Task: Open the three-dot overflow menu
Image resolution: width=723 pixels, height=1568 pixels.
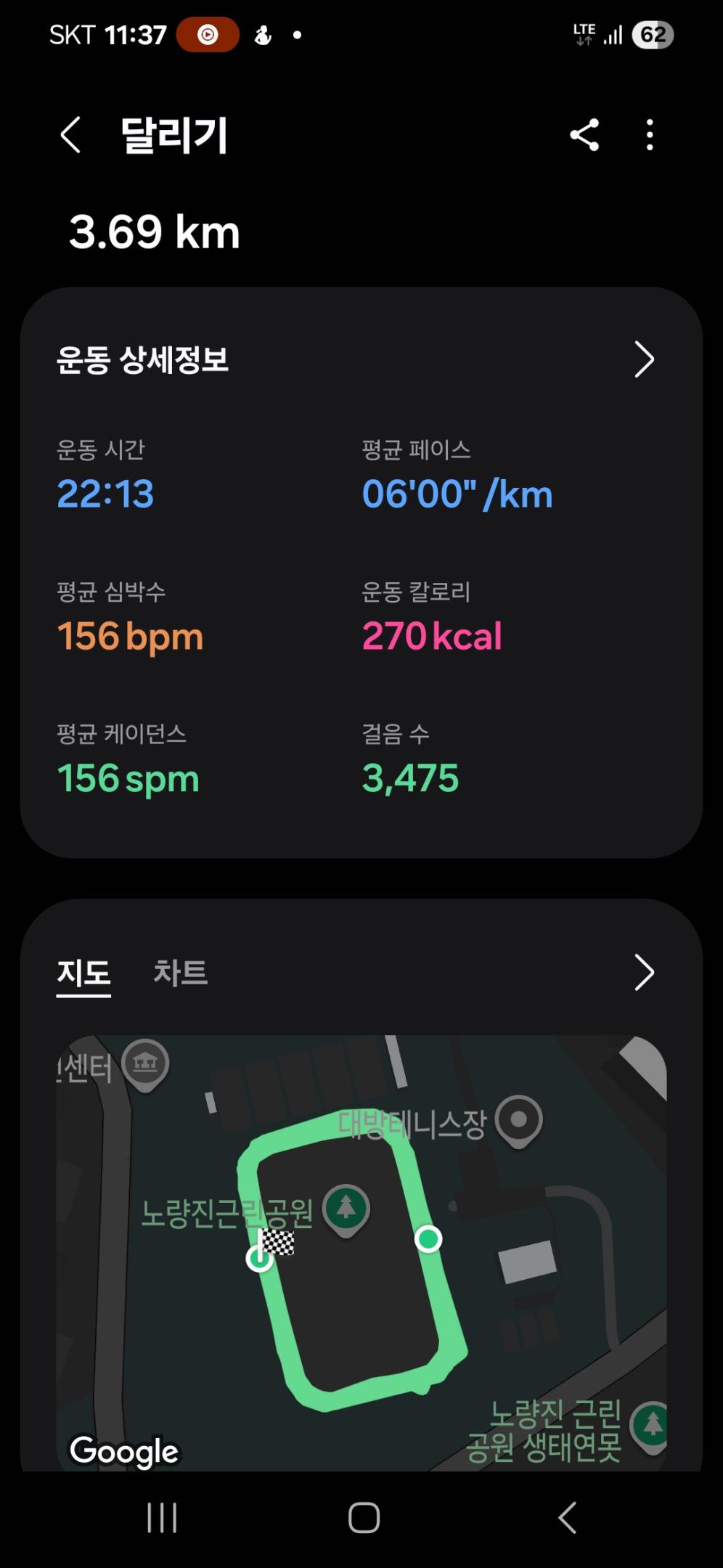Action: point(650,135)
